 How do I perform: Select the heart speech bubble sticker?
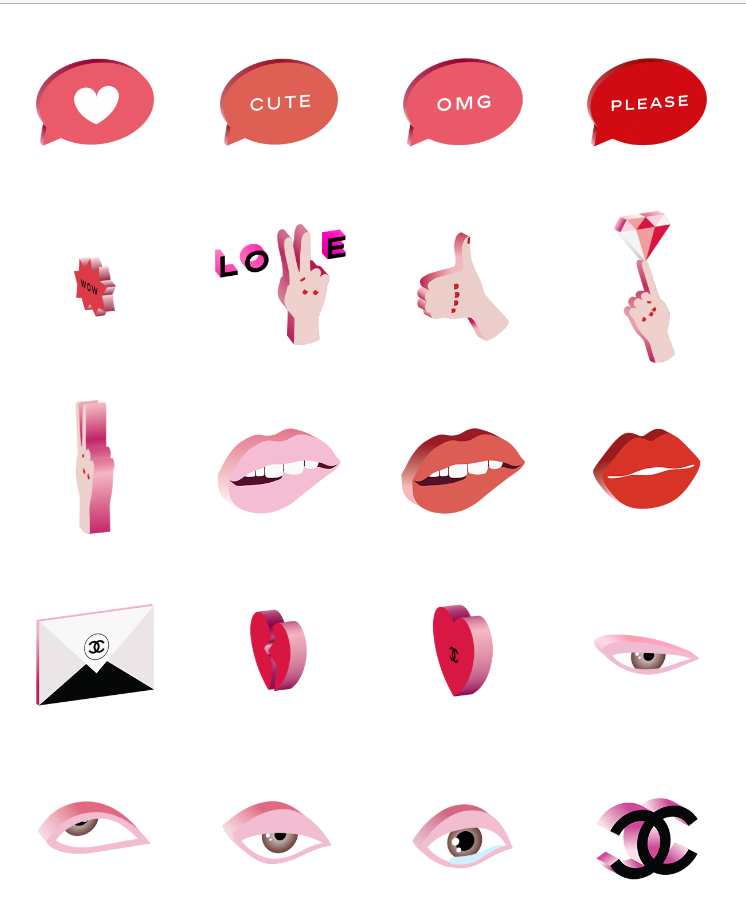pyautogui.click(x=95, y=102)
